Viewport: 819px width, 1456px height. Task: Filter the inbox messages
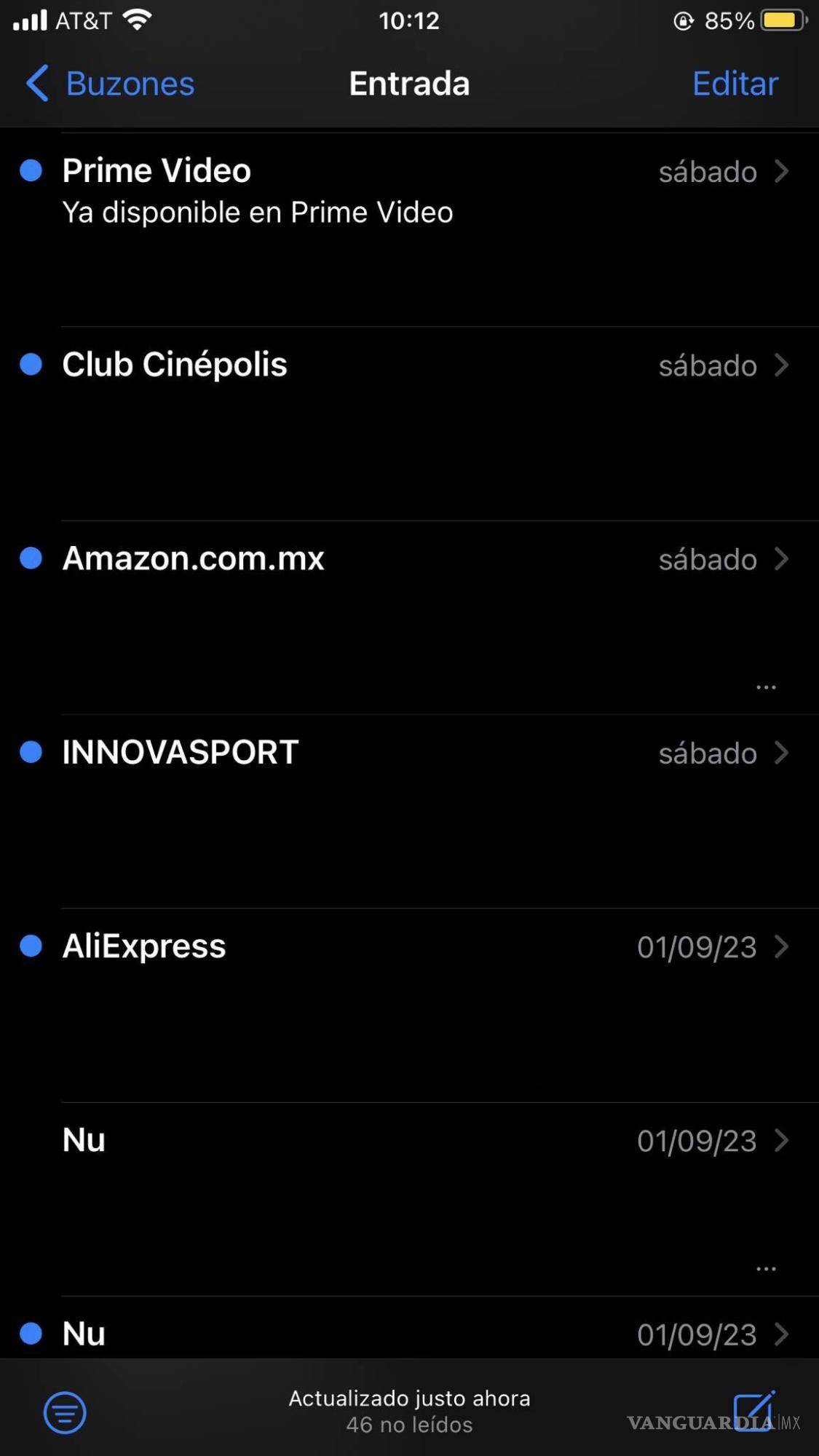(65, 1412)
